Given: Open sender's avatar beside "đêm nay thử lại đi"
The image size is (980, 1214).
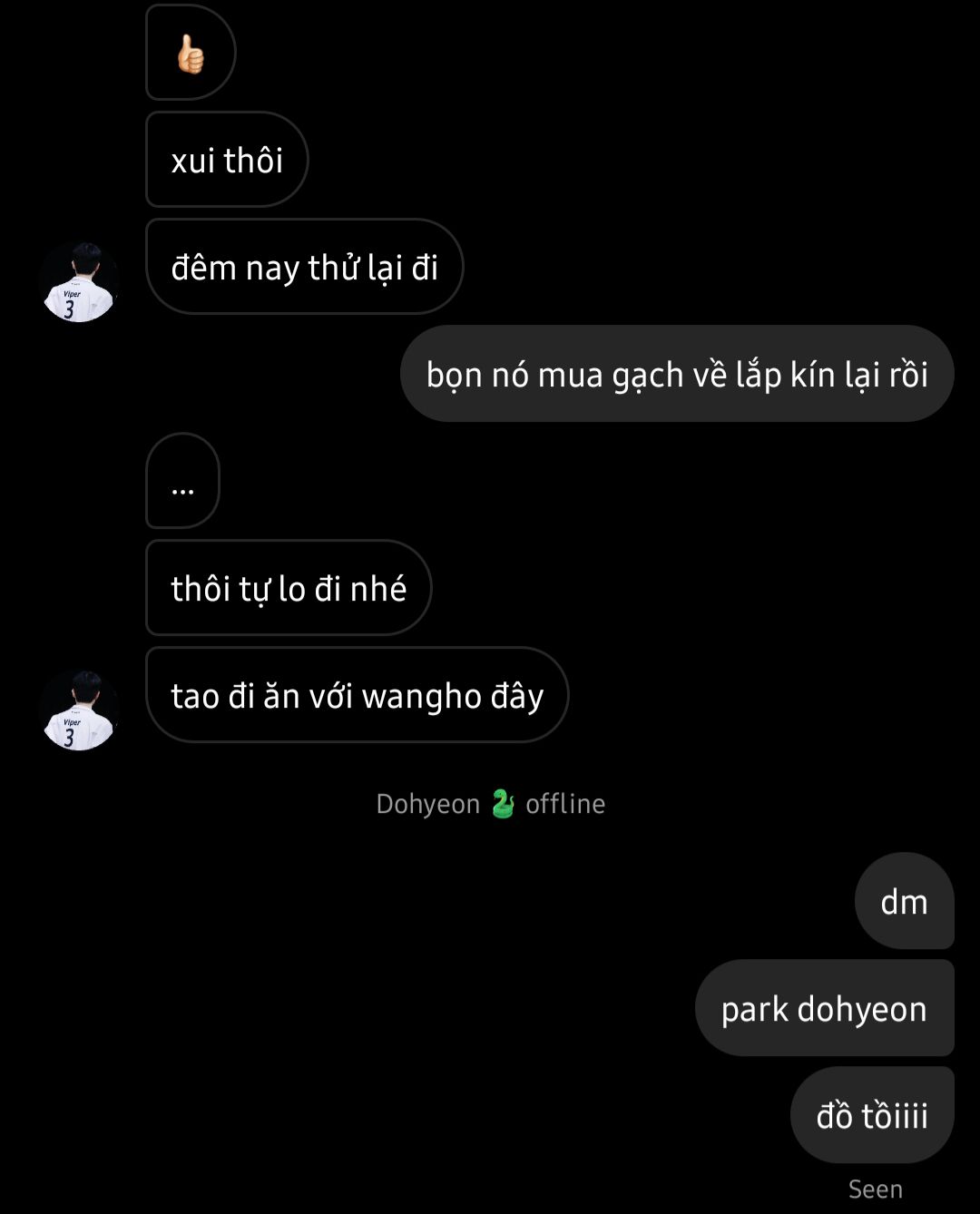Looking at the screenshot, I should tap(80, 282).
